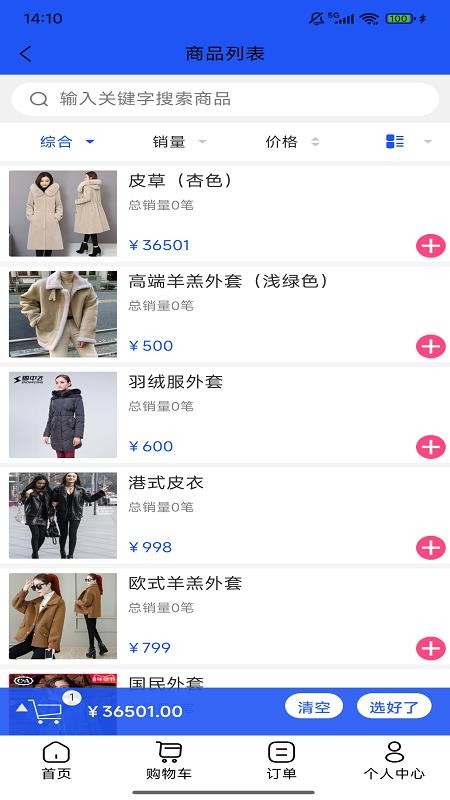Expand the cart summary icon
The width and height of the screenshot is (450, 800).
pos(45,710)
